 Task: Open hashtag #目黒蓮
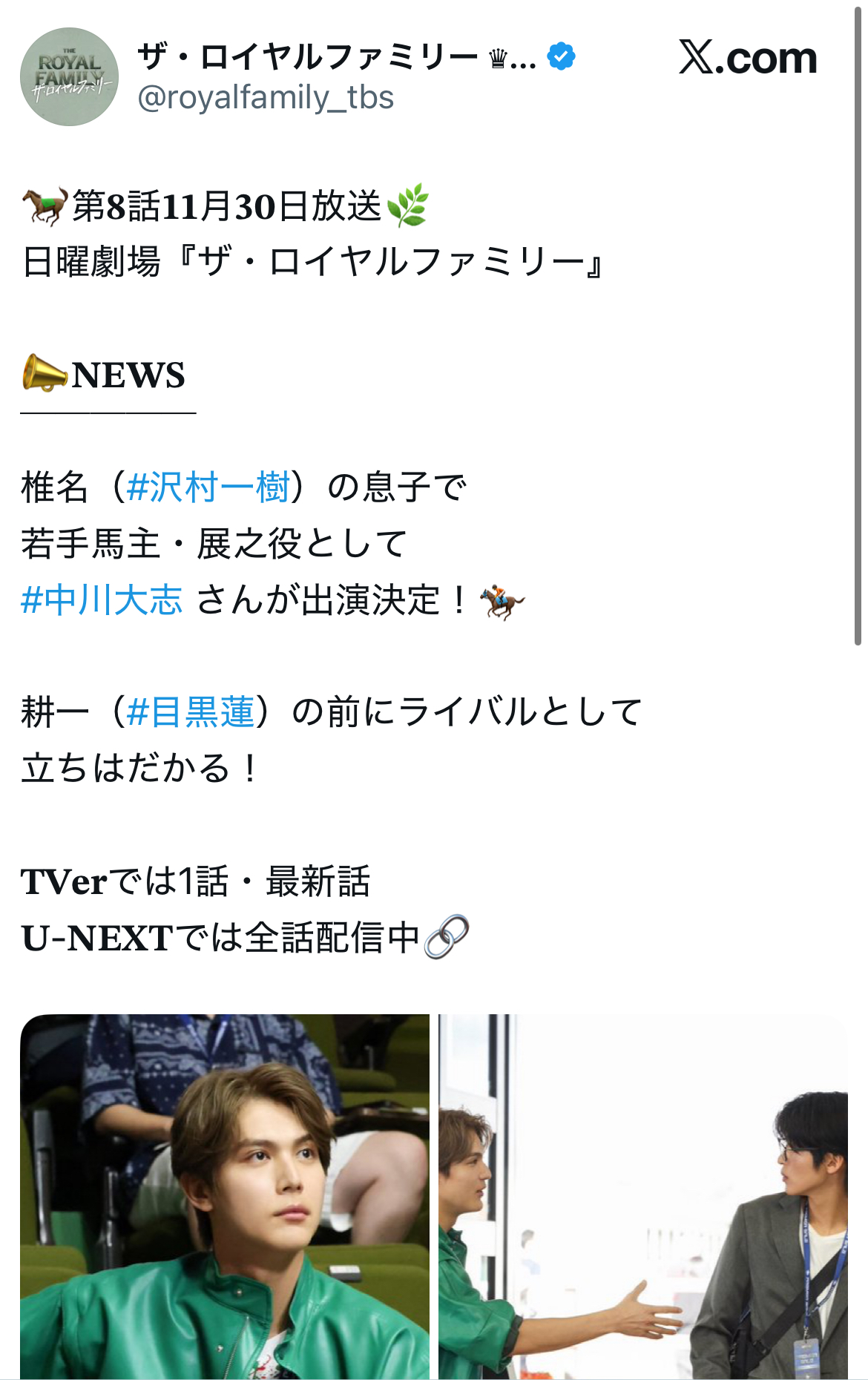tap(191, 712)
